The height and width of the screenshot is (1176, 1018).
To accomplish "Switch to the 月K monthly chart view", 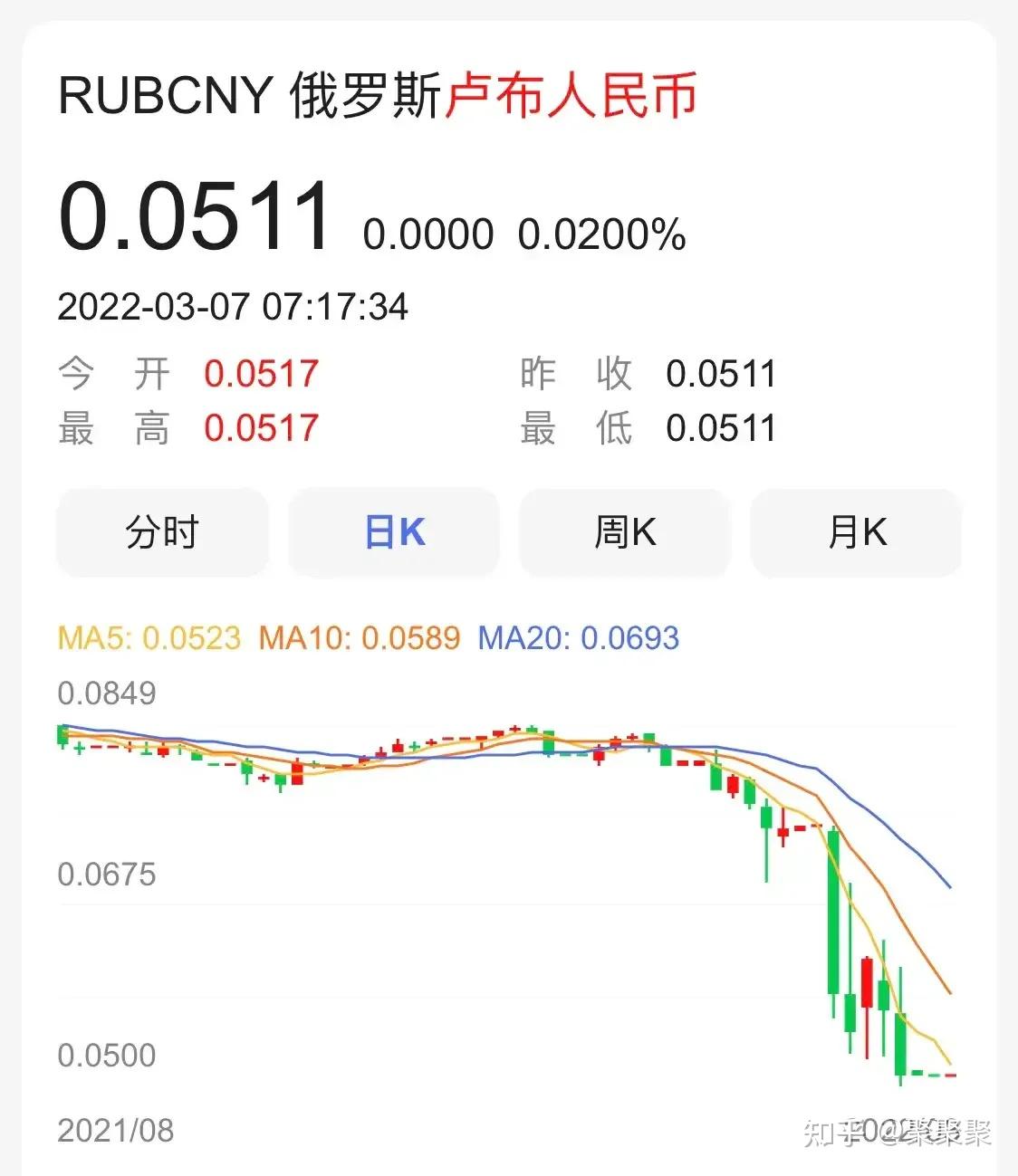I will pos(855,532).
